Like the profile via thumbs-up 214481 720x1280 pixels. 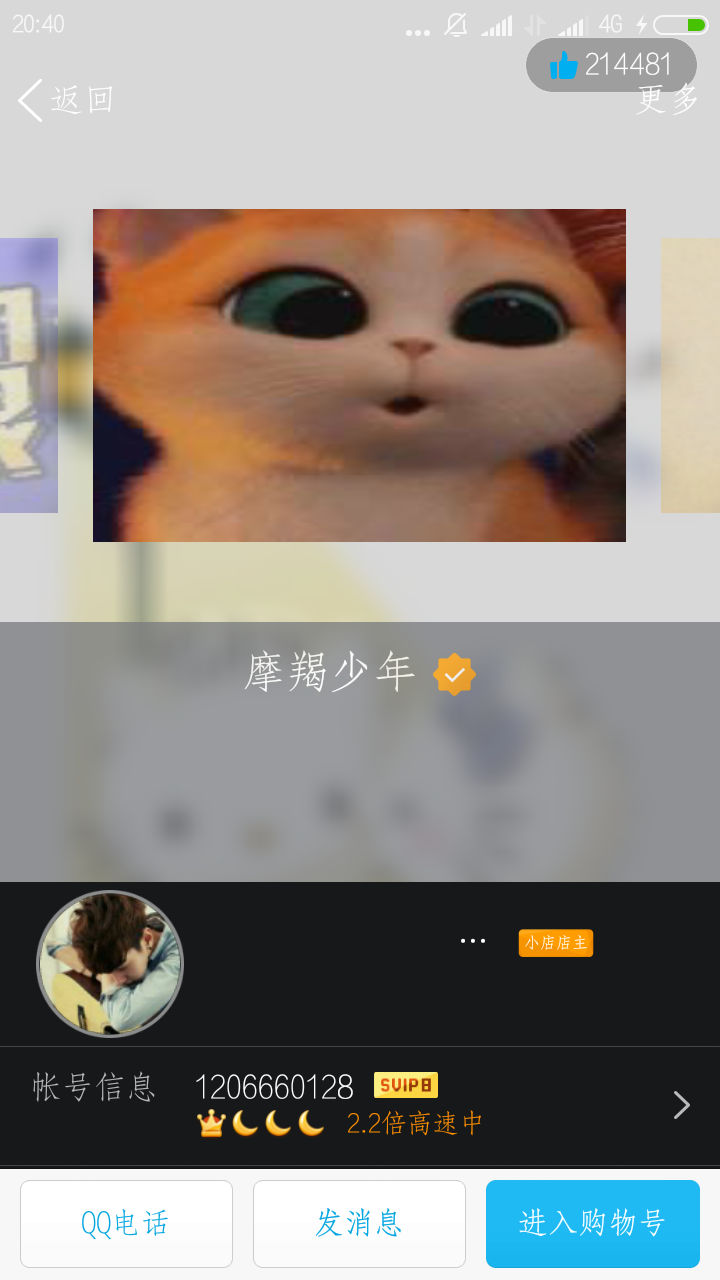click(612, 65)
